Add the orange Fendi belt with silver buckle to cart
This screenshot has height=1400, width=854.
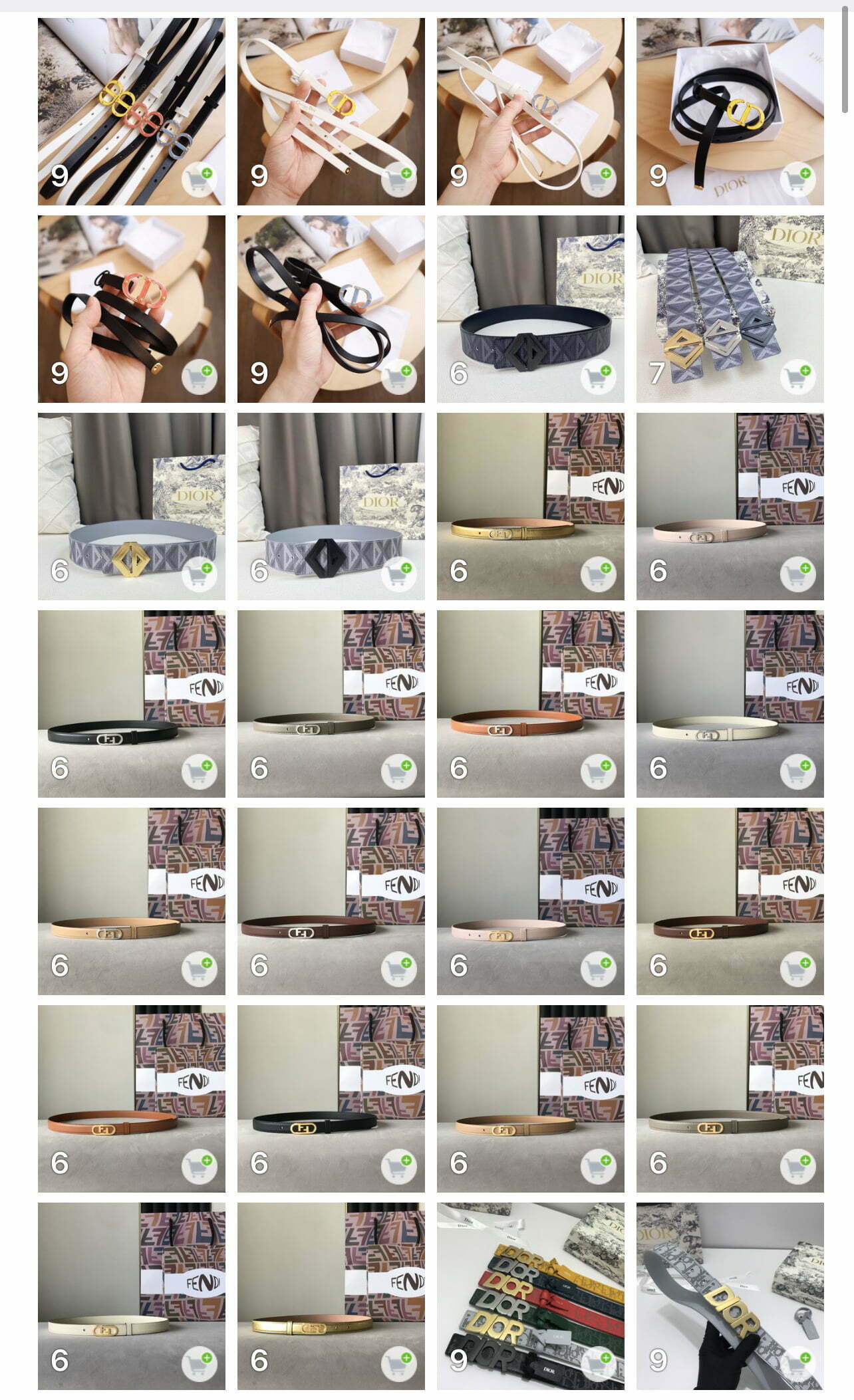coord(598,772)
